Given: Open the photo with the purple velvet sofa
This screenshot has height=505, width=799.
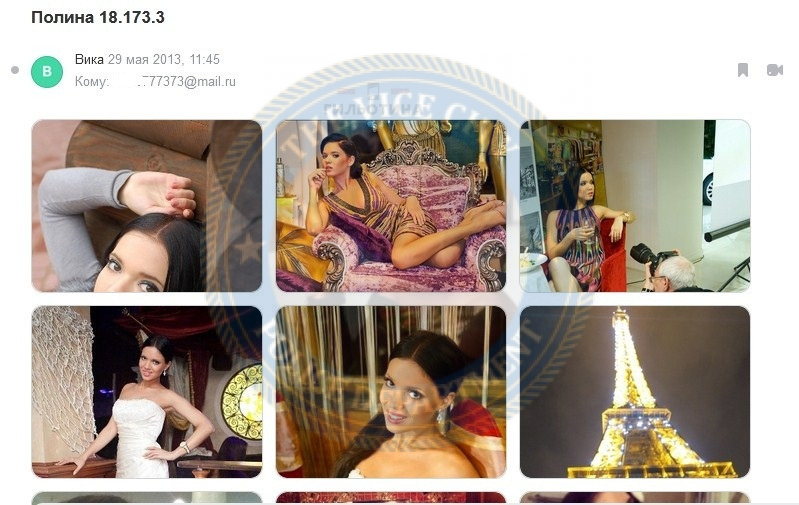Looking at the screenshot, I should pos(391,206).
